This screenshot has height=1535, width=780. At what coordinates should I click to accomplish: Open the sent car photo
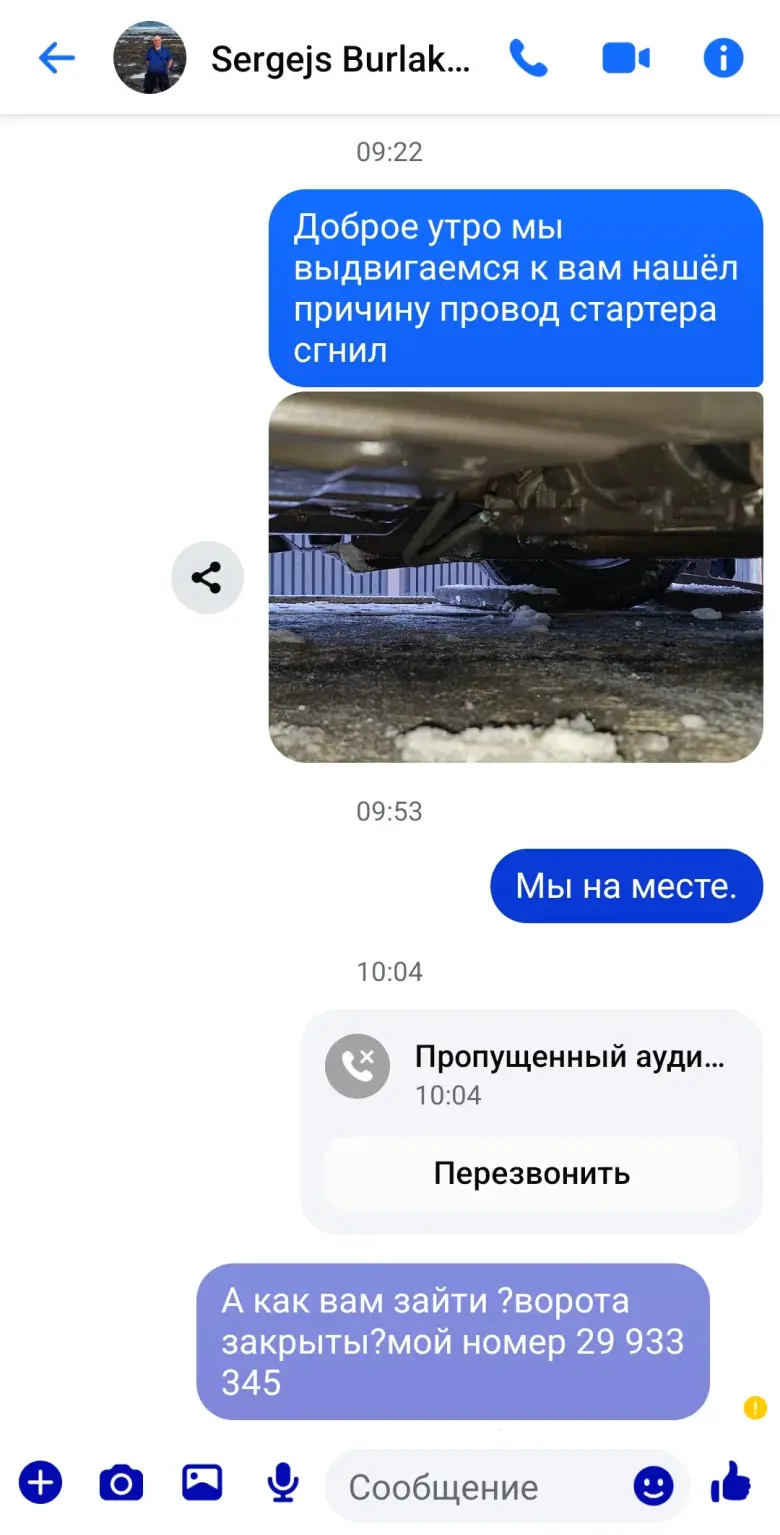tap(515, 577)
